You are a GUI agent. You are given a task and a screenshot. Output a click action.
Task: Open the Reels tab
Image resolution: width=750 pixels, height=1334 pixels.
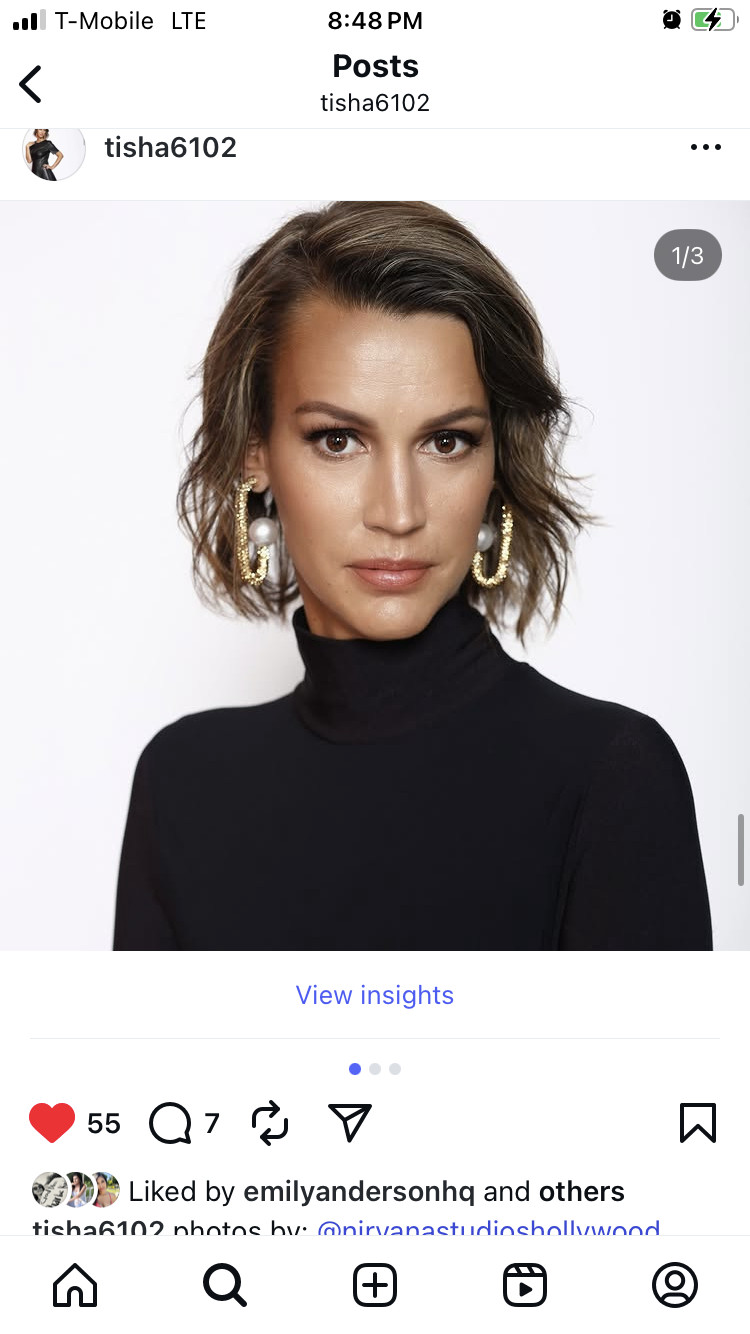pyautogui.click(x=525, y=1285)
